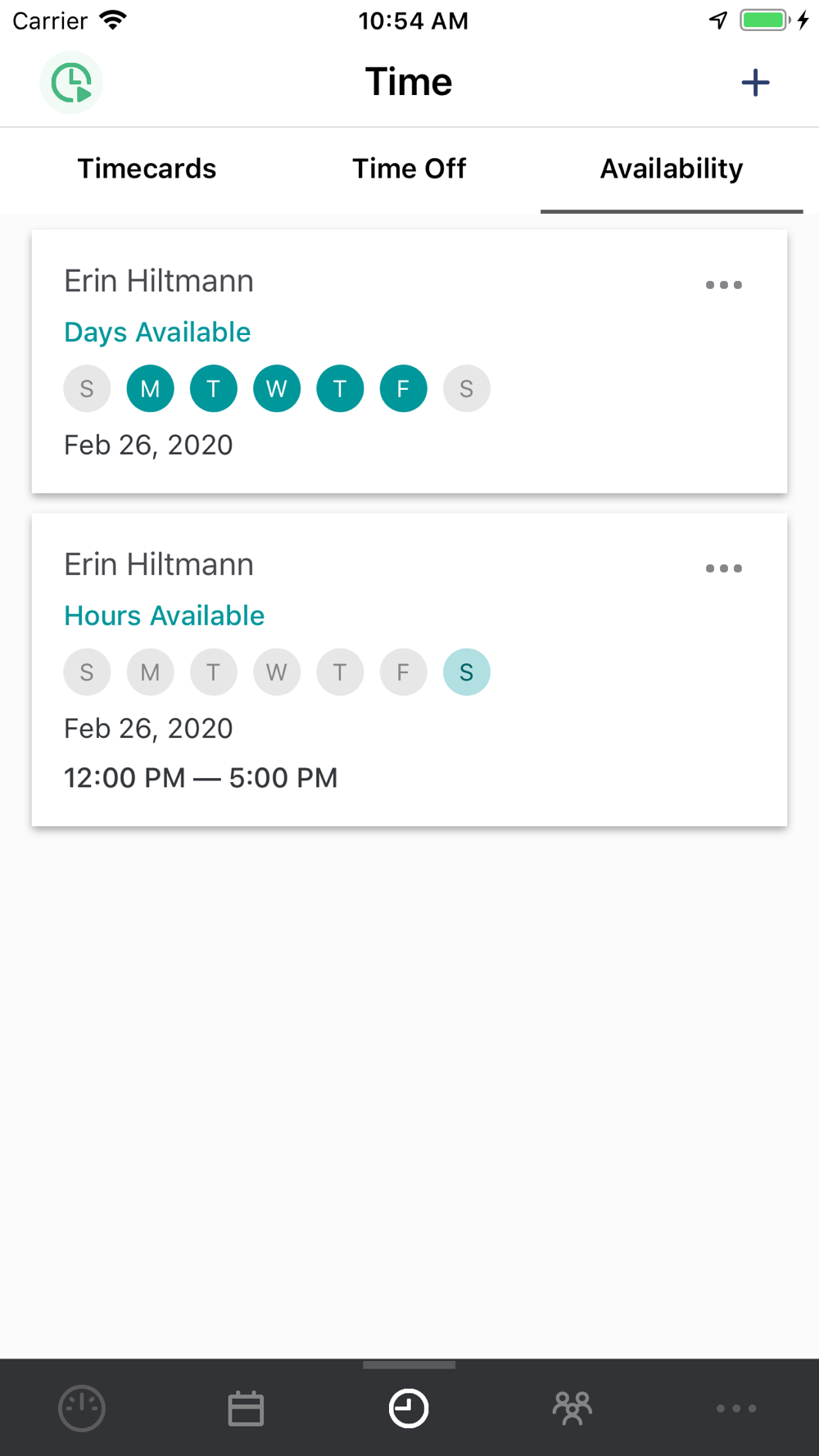Add a new availability entry
Screen dimensions: 819x1456
coord(754,83)
